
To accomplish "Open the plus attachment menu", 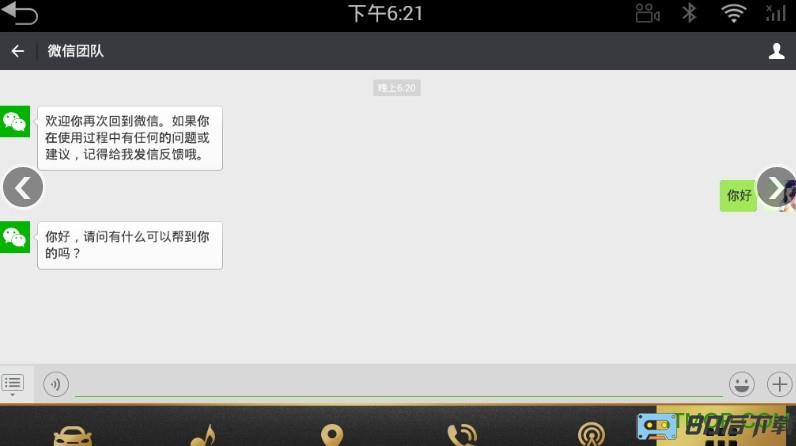I will click(779, 383).
